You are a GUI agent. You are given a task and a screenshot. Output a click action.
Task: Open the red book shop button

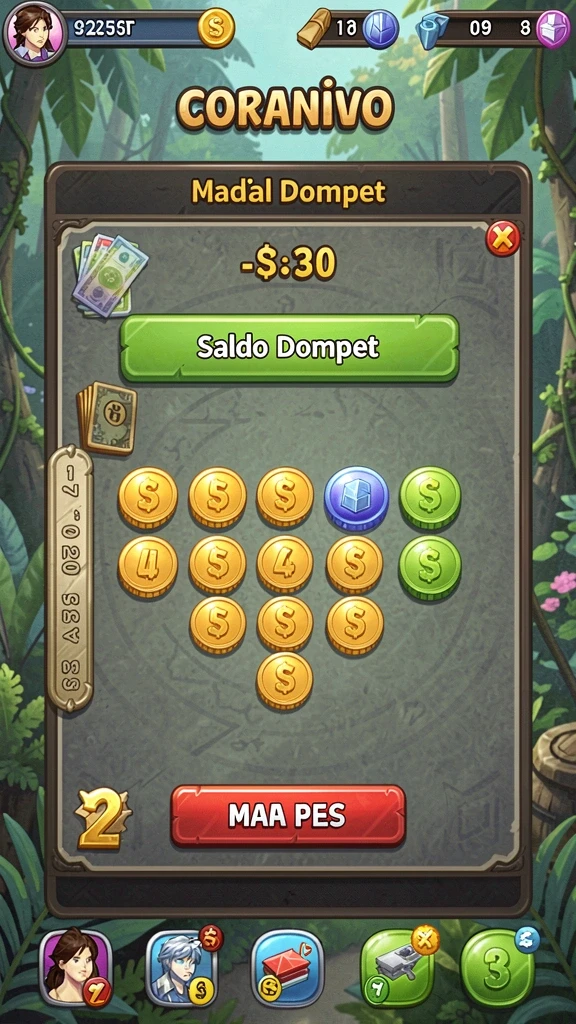pyautogui.click(x=287, y=968)
